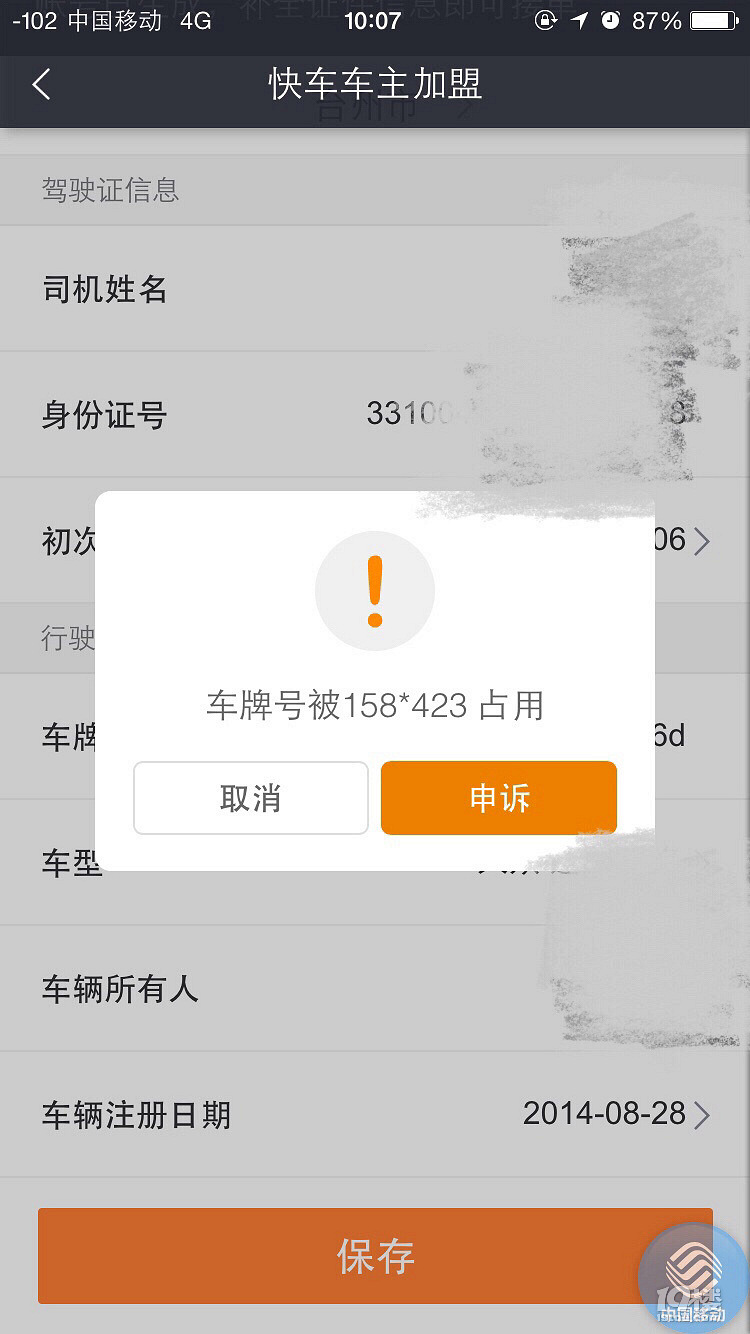Viewport: 750px width, 1334px height.
Task: Tap the chevron next to the 6d row
Action: click(703, 736)
